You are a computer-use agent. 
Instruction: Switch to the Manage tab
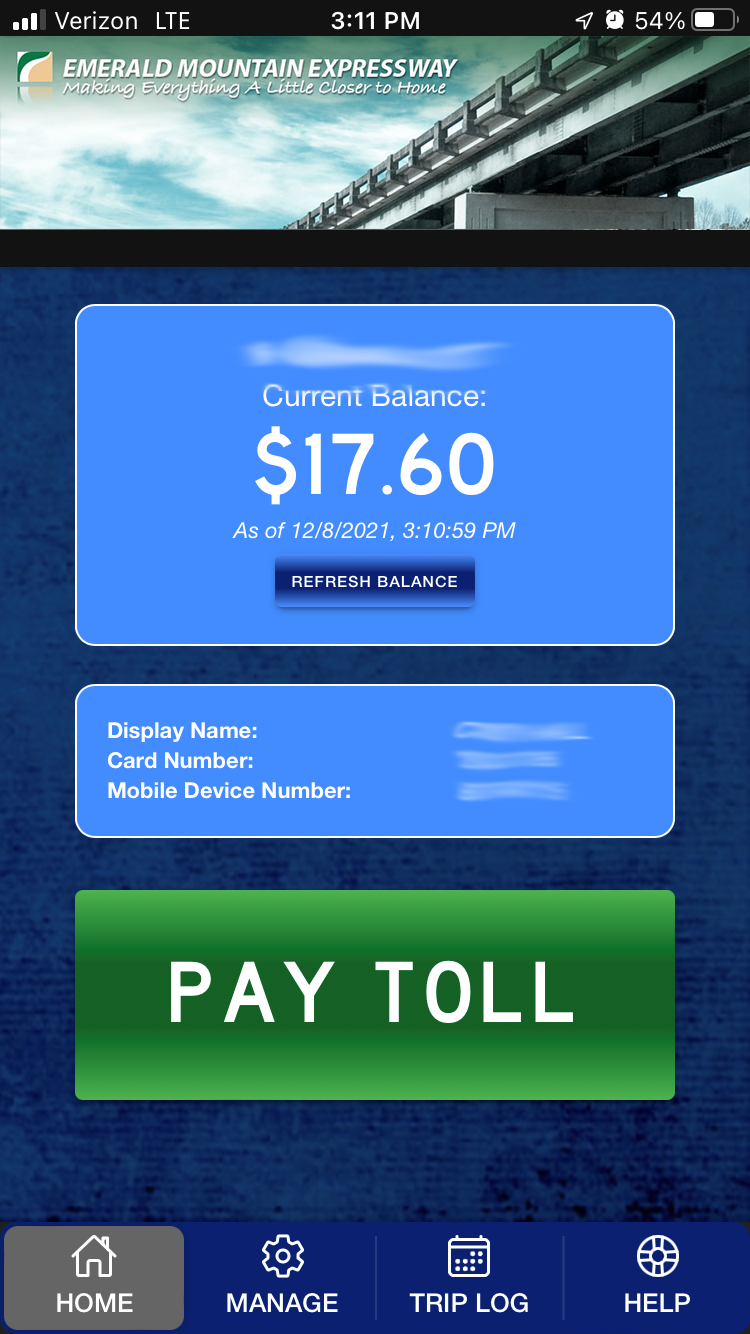pos(282,1277)
